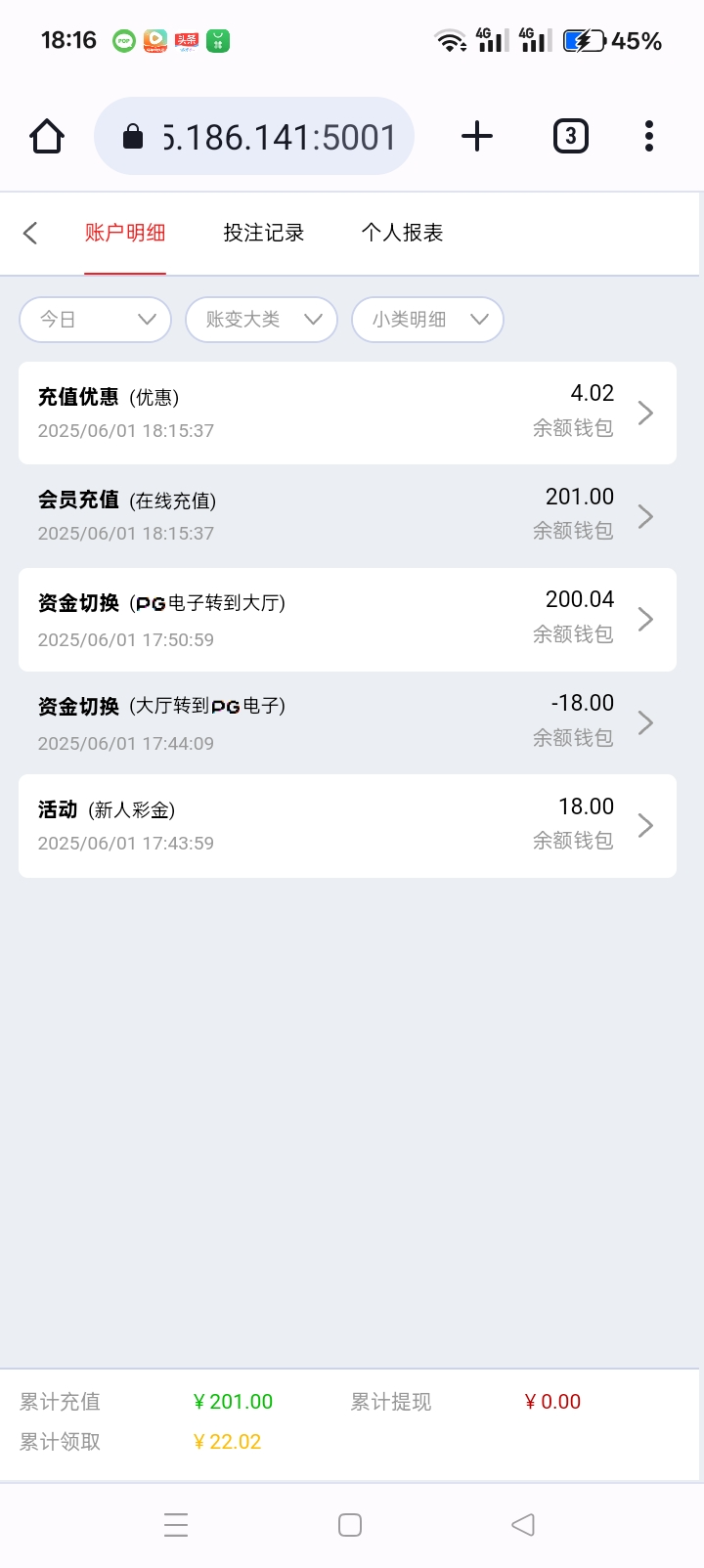Open the 活动 新人彩金 18.00 record

347,826
